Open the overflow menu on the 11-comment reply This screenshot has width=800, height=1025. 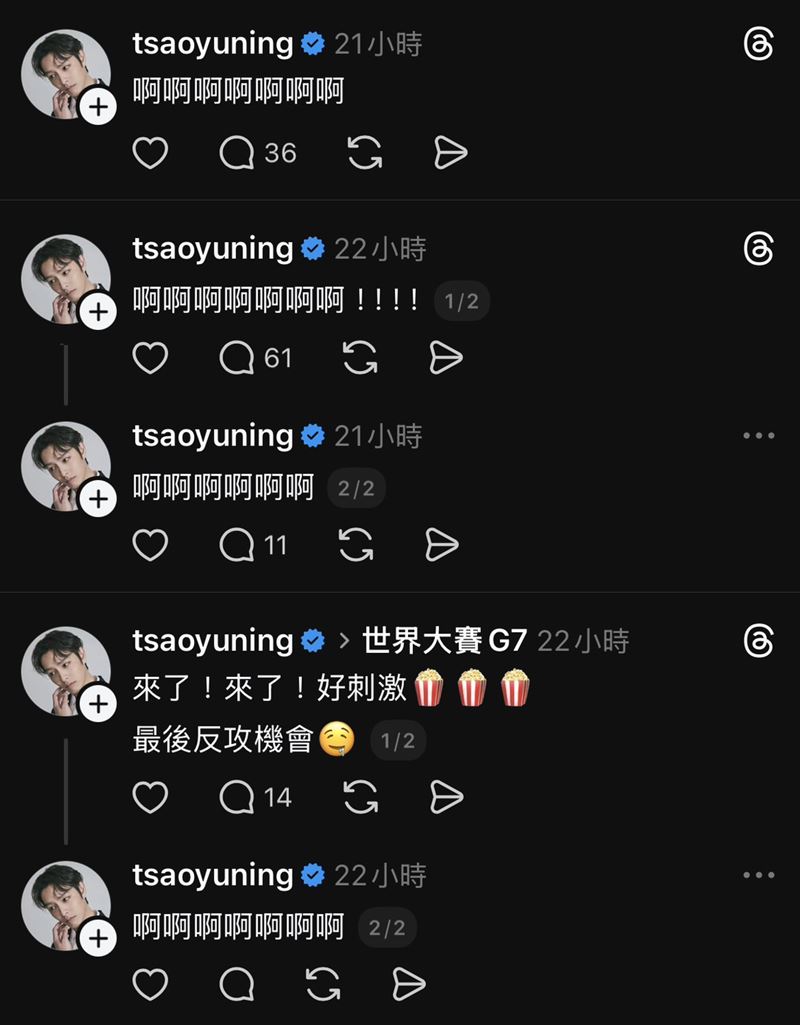pos(759,435)
